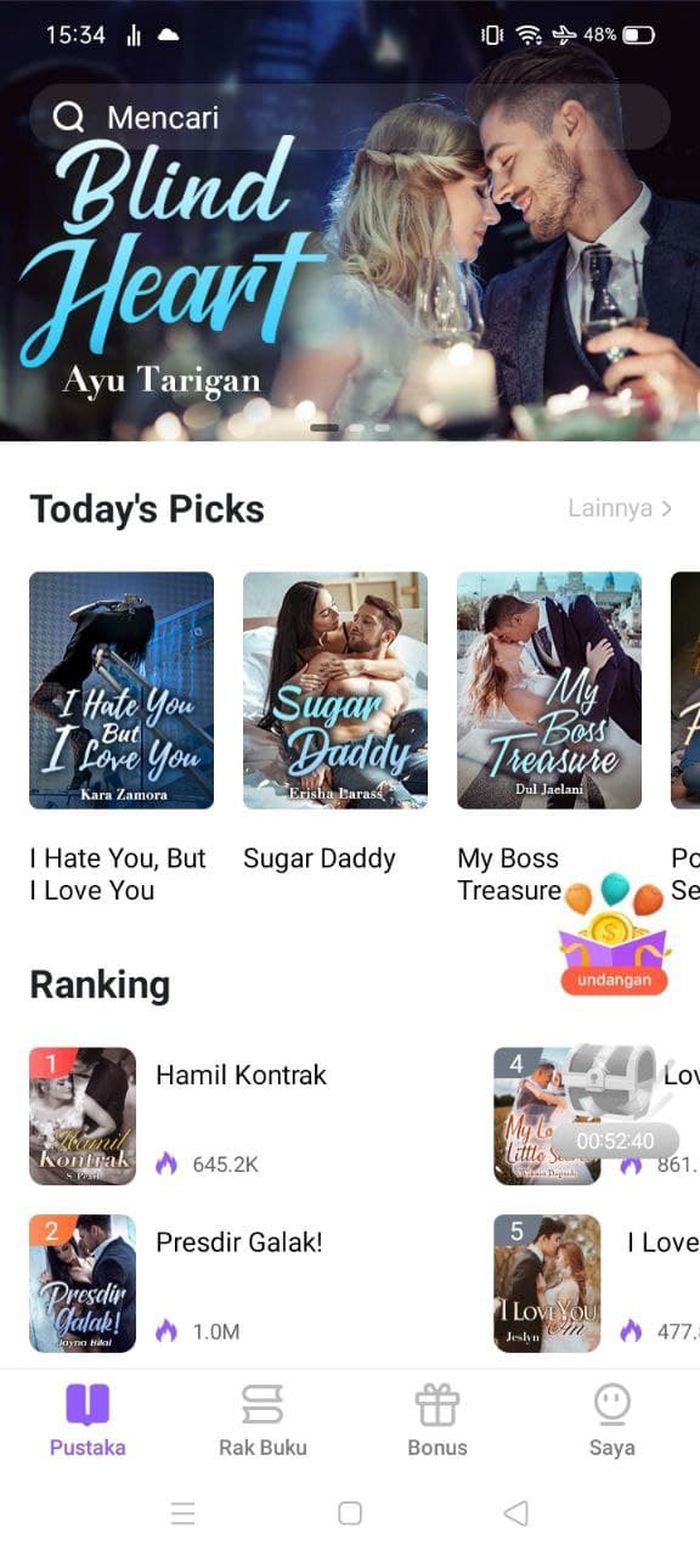Go to the Rak Buku tab
This screenshot has height=1556, width=700.
263,1418
